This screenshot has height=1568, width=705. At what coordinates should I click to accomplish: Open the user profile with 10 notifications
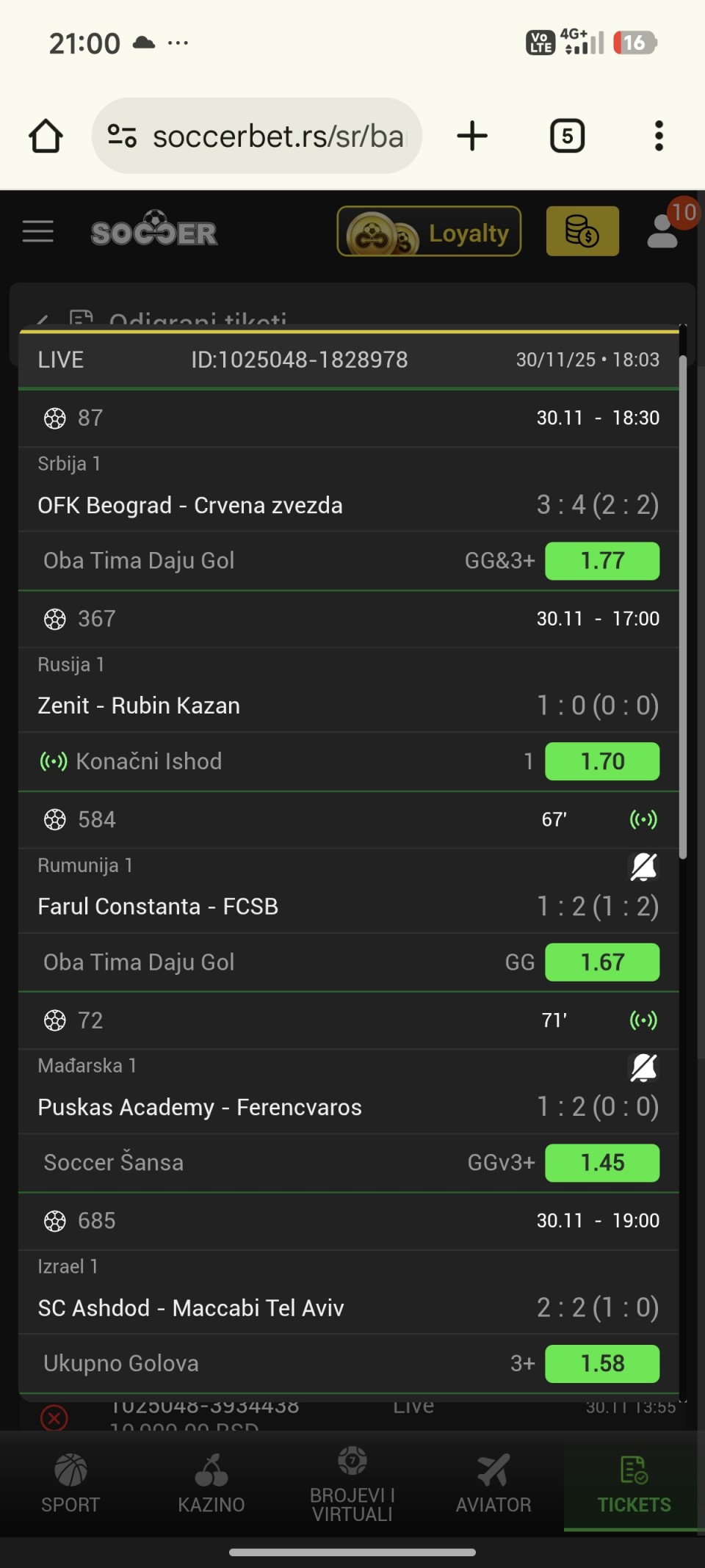point(664,231)
